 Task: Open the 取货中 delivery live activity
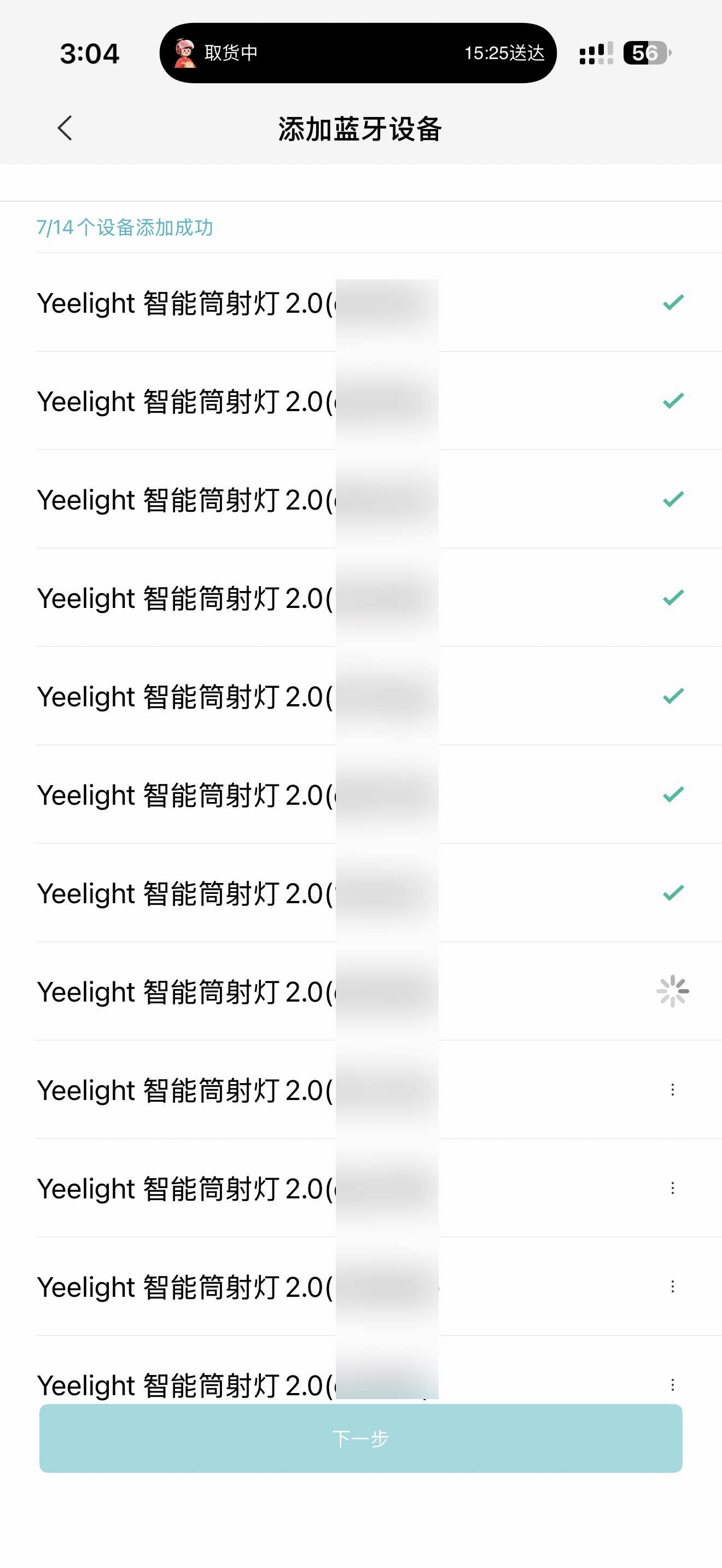(358, 53)
